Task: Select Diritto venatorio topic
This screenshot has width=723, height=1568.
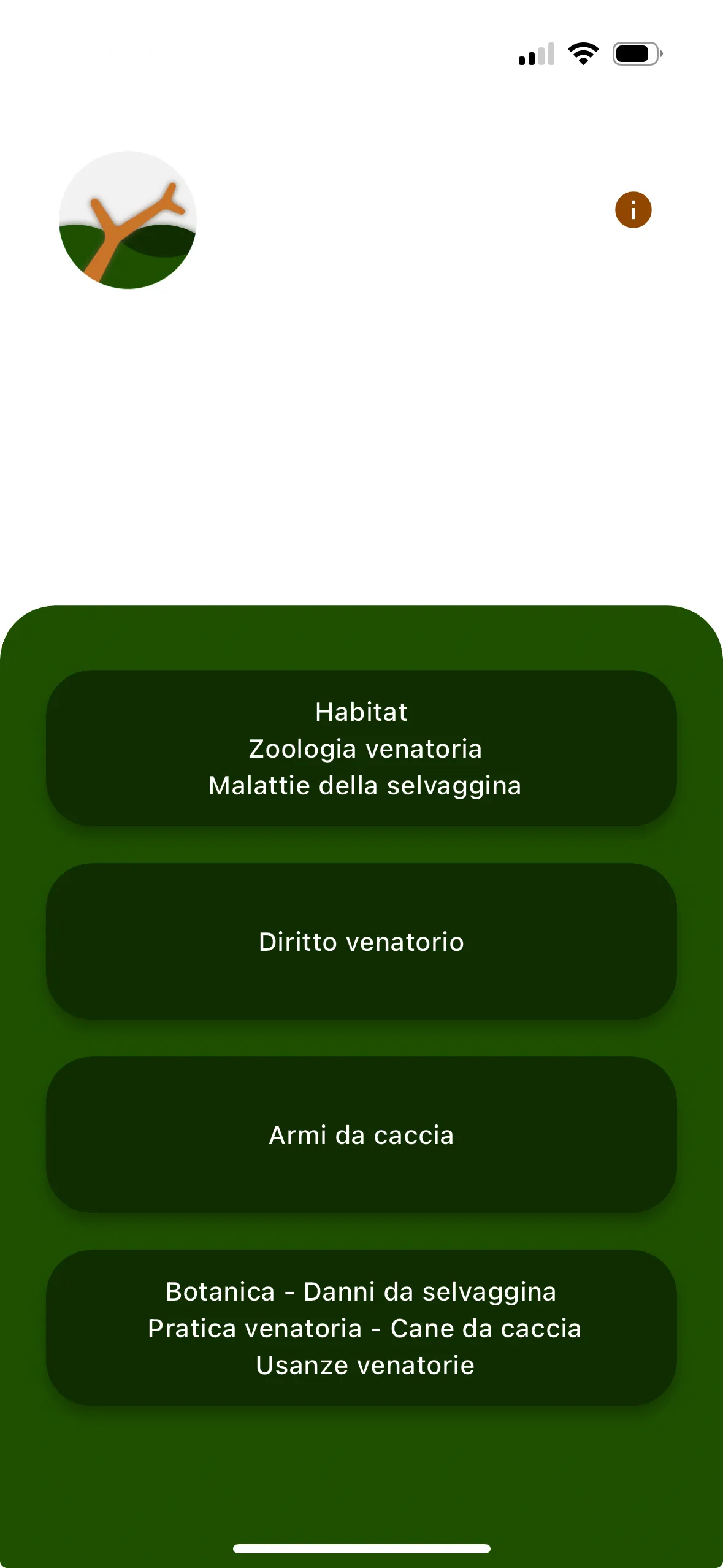Action: tap(361, 941)
